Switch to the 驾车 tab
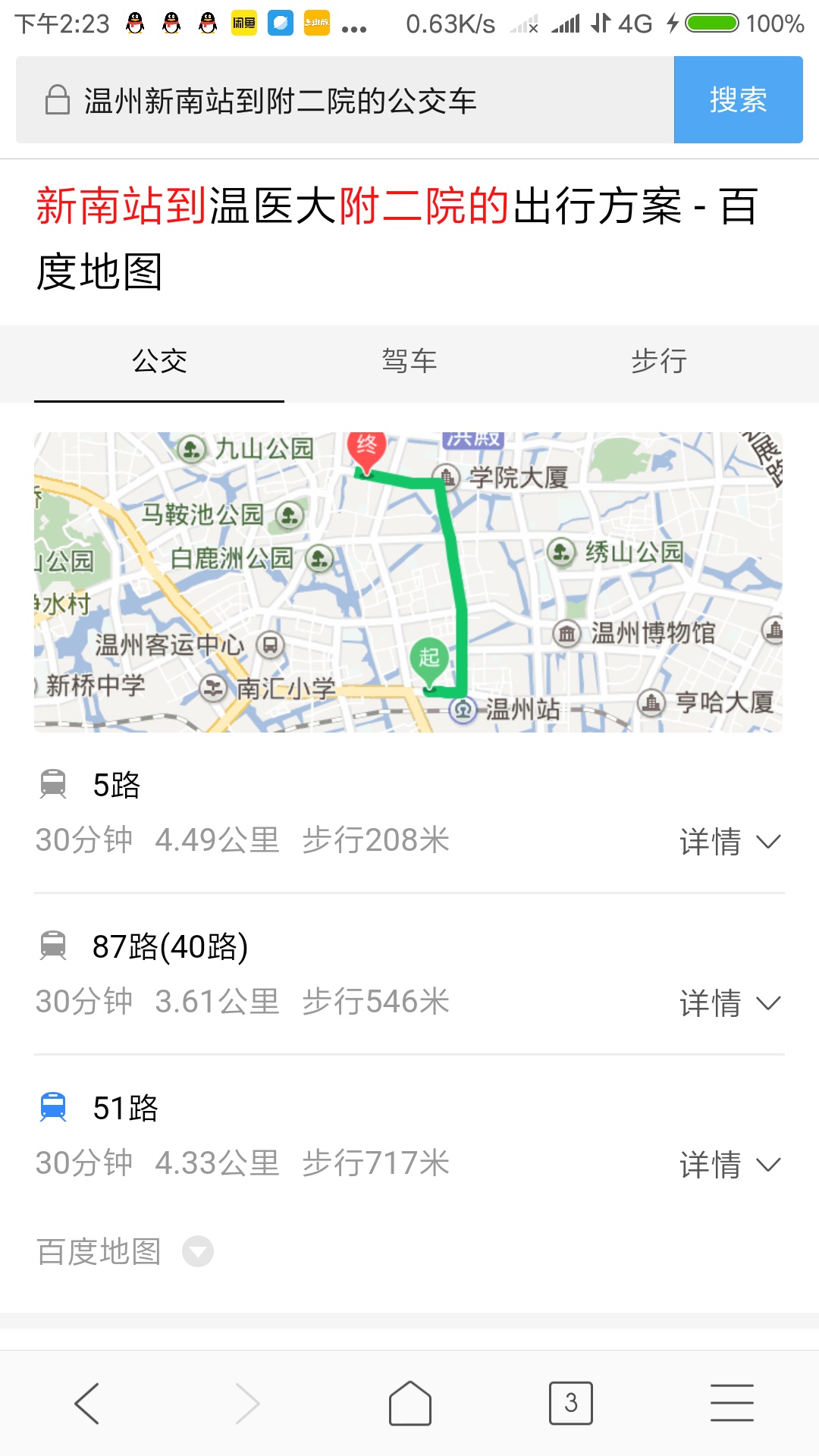This screenshot has width=819, height=1456. click(409, 362)
